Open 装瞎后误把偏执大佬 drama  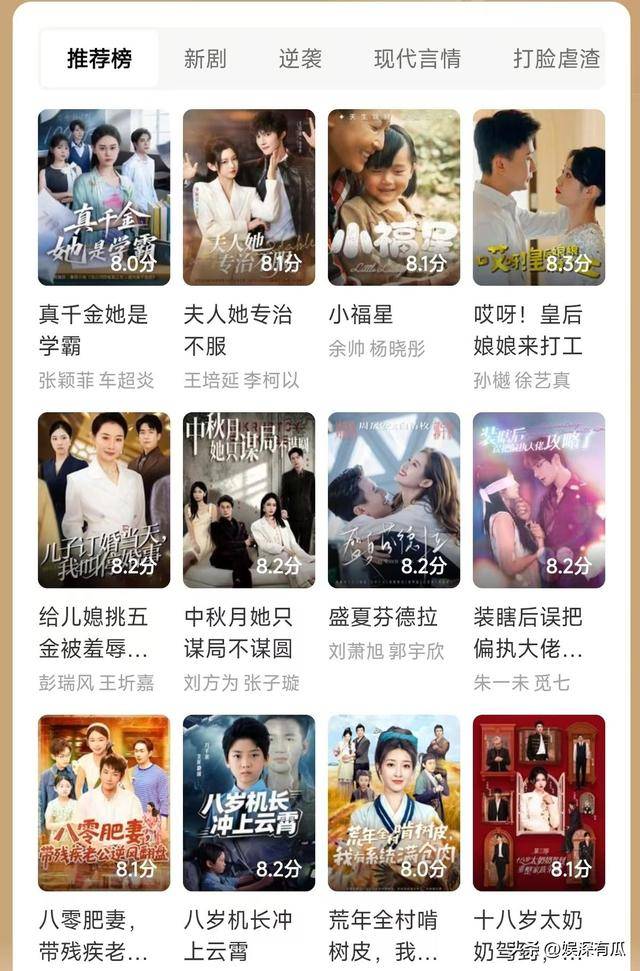coord(539,500)
